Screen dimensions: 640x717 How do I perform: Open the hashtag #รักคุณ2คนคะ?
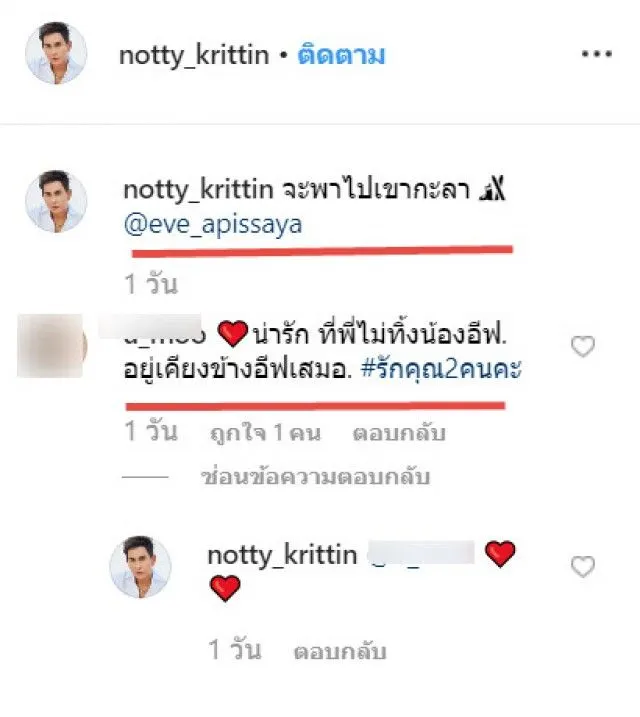(x=442, y=369)
